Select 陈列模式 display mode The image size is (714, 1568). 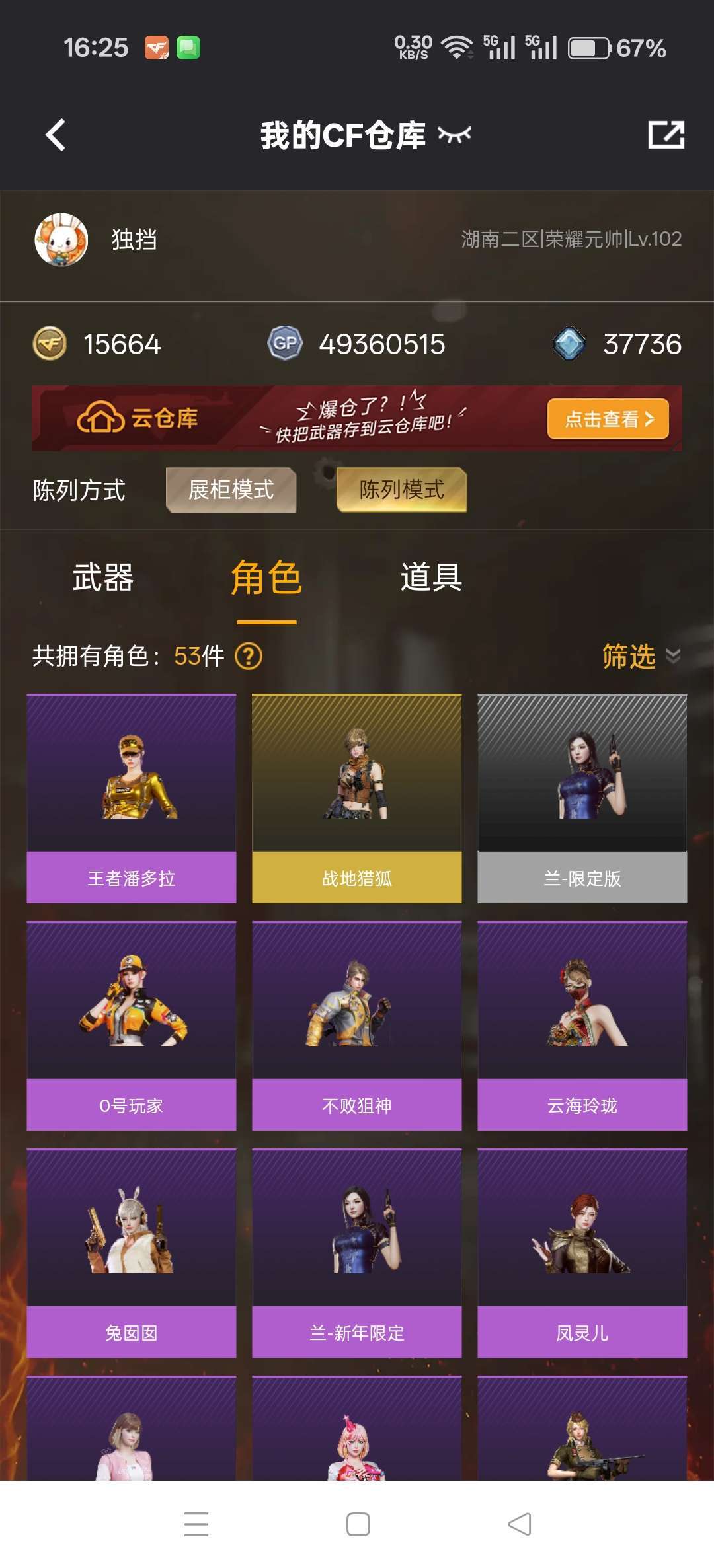[401, 490]
